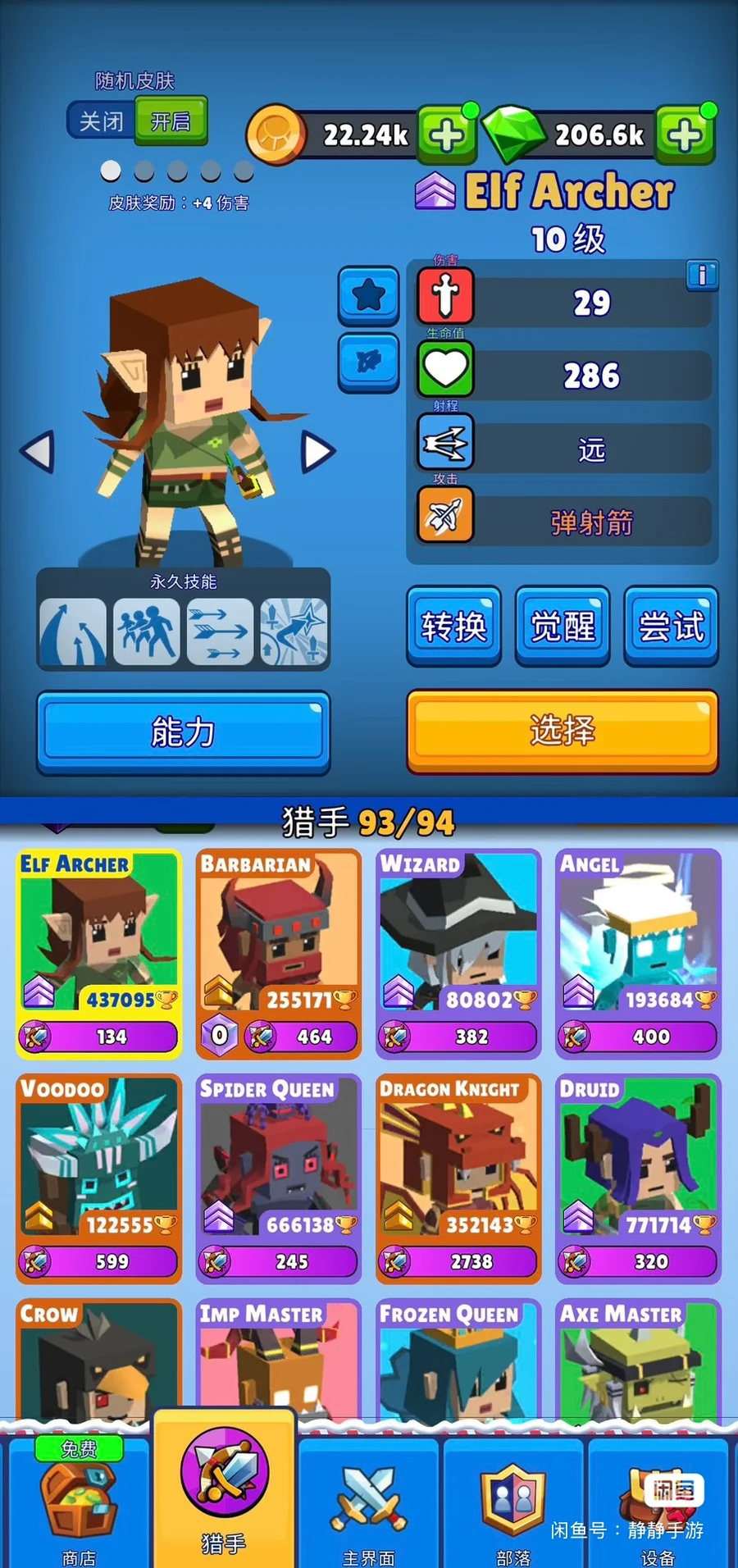Add more gold coins
738x1568 pixels.
[x=447, y=134]
